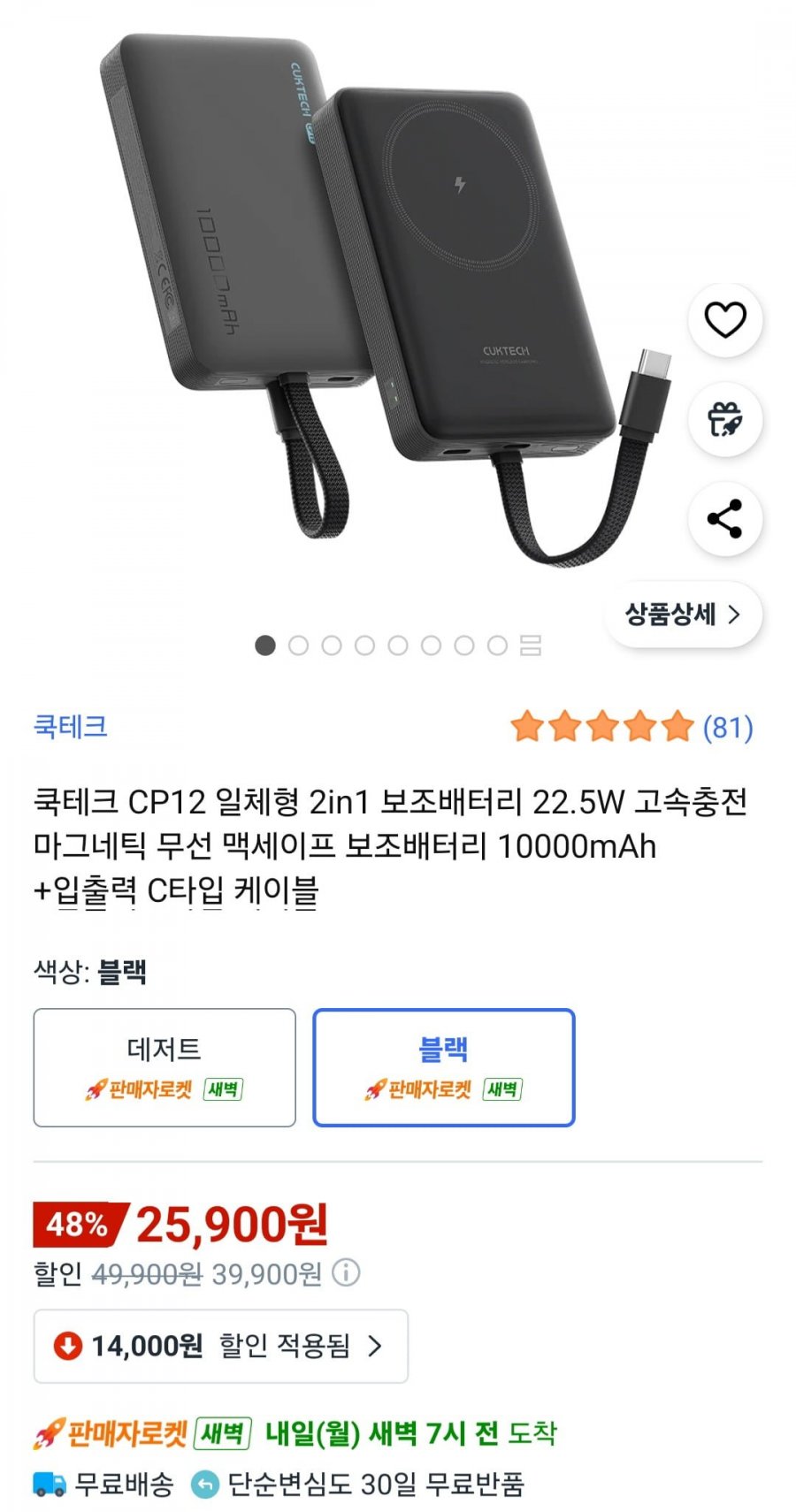Image resolution: width=796 pixels, height=1512 pixels.
Task: Share this product
Action: pyautogui.click(x=724, y=519)
